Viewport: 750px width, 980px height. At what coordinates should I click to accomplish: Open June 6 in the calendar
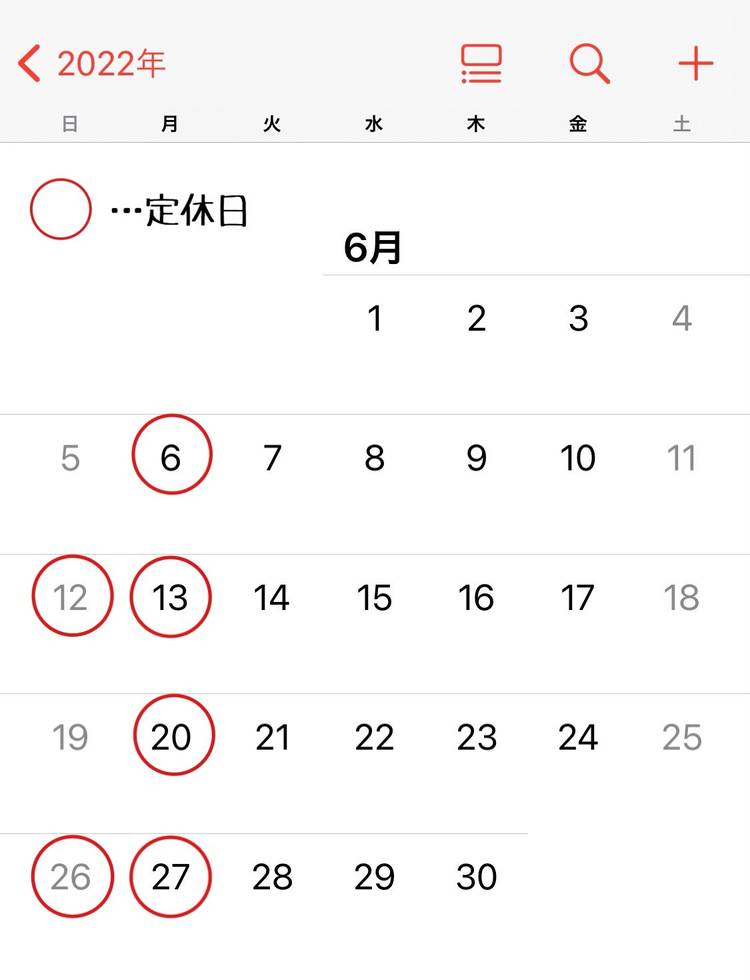(171, 458)
